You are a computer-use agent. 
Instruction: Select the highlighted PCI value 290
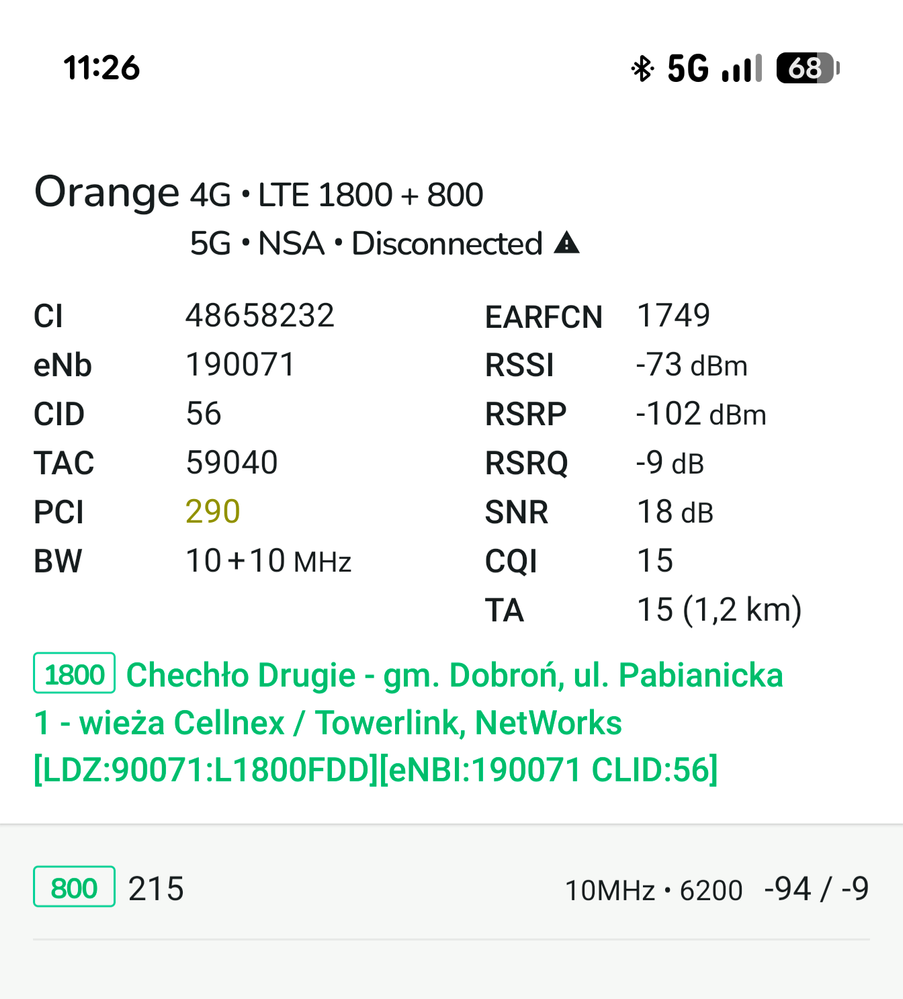point(212,511)
